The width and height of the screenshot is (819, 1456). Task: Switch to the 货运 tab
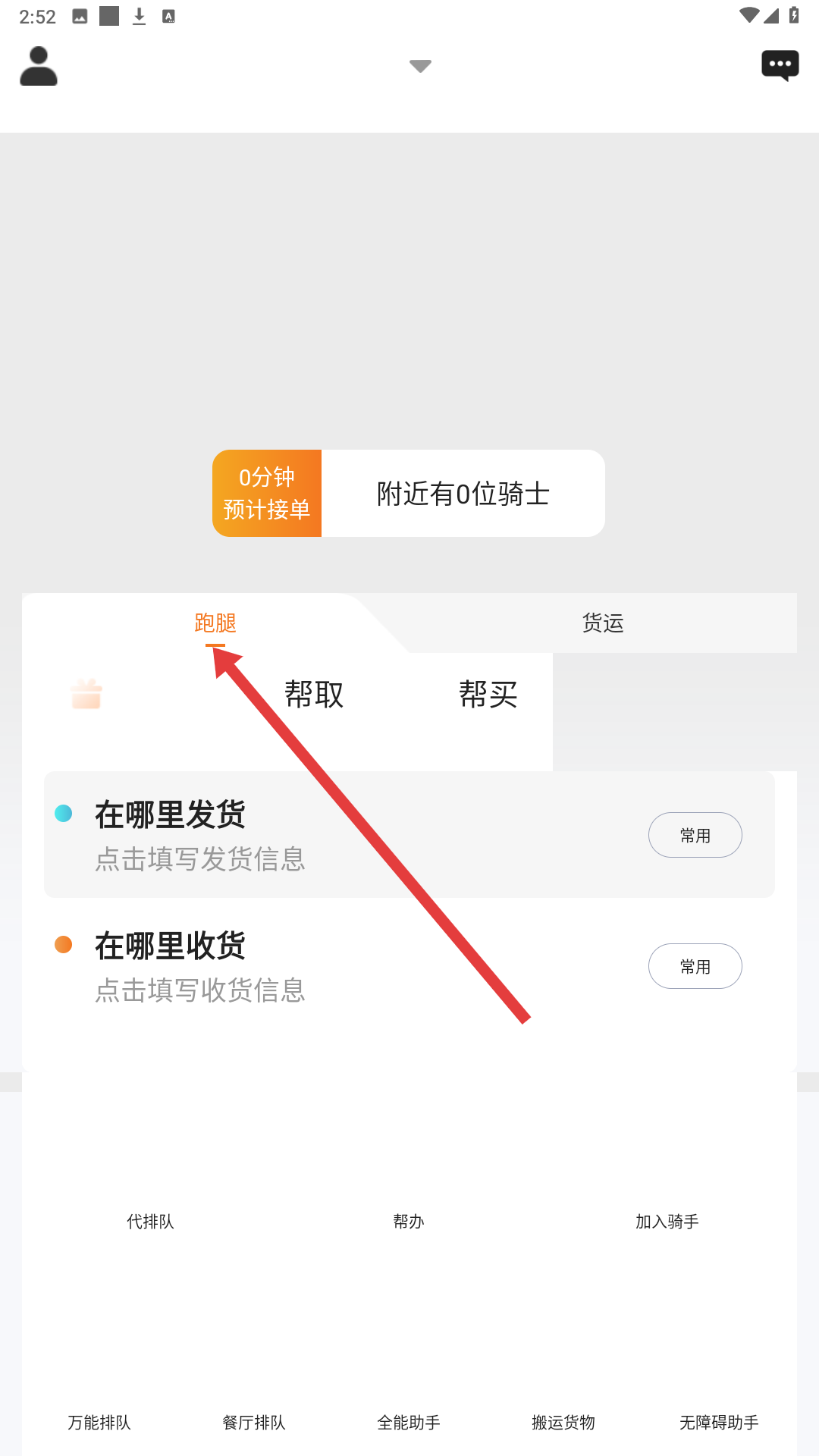603,623
